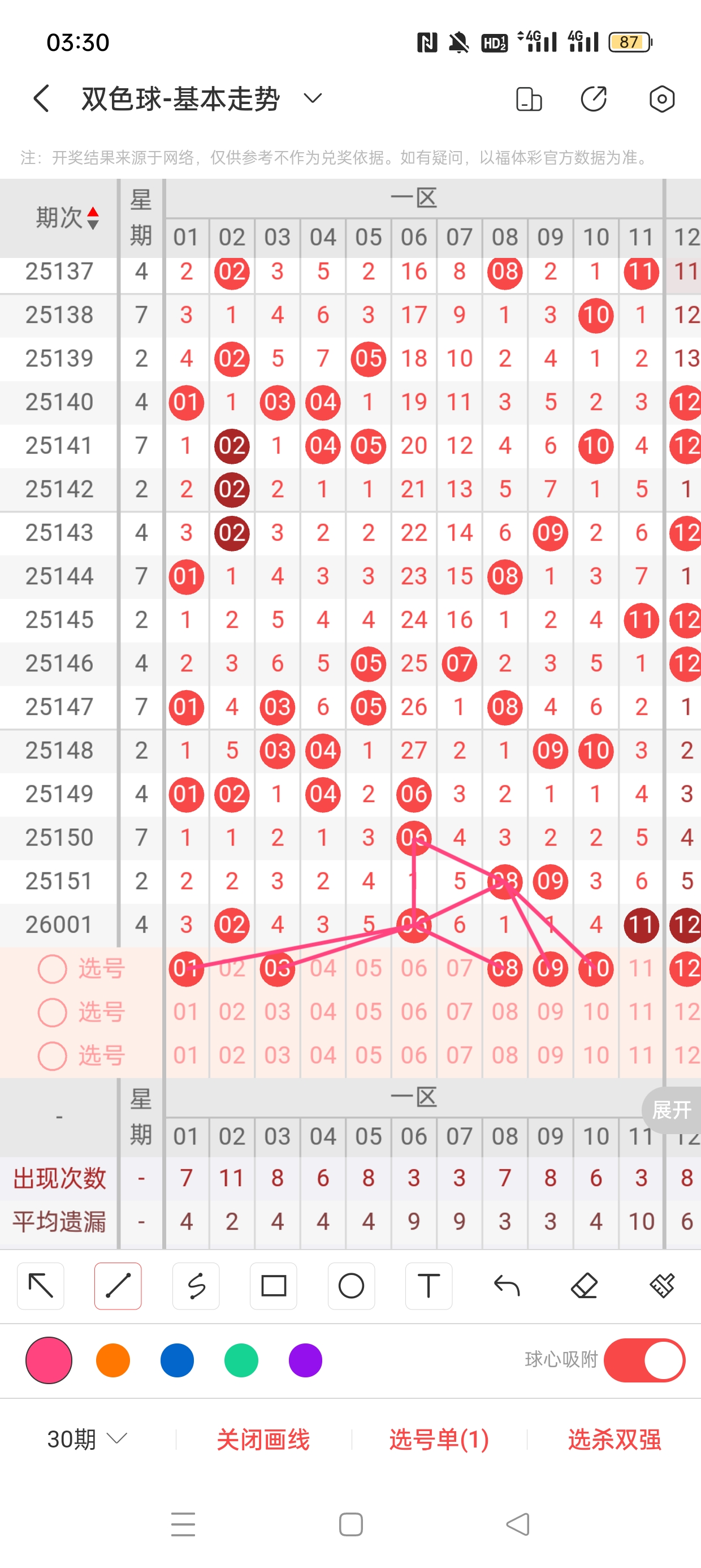Sort by 期次 column
This screenshot has width=701, height=1568.
[x=67, y=217]
